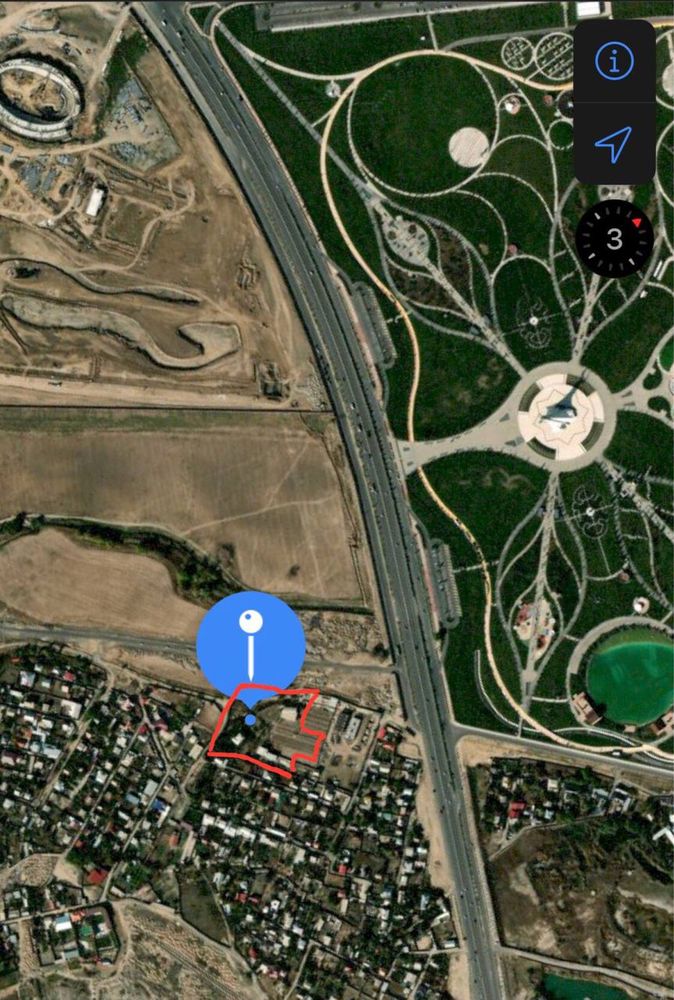Center map on my current location
The width and height of the screenshot is (674, 1000).
pos(613,146)
